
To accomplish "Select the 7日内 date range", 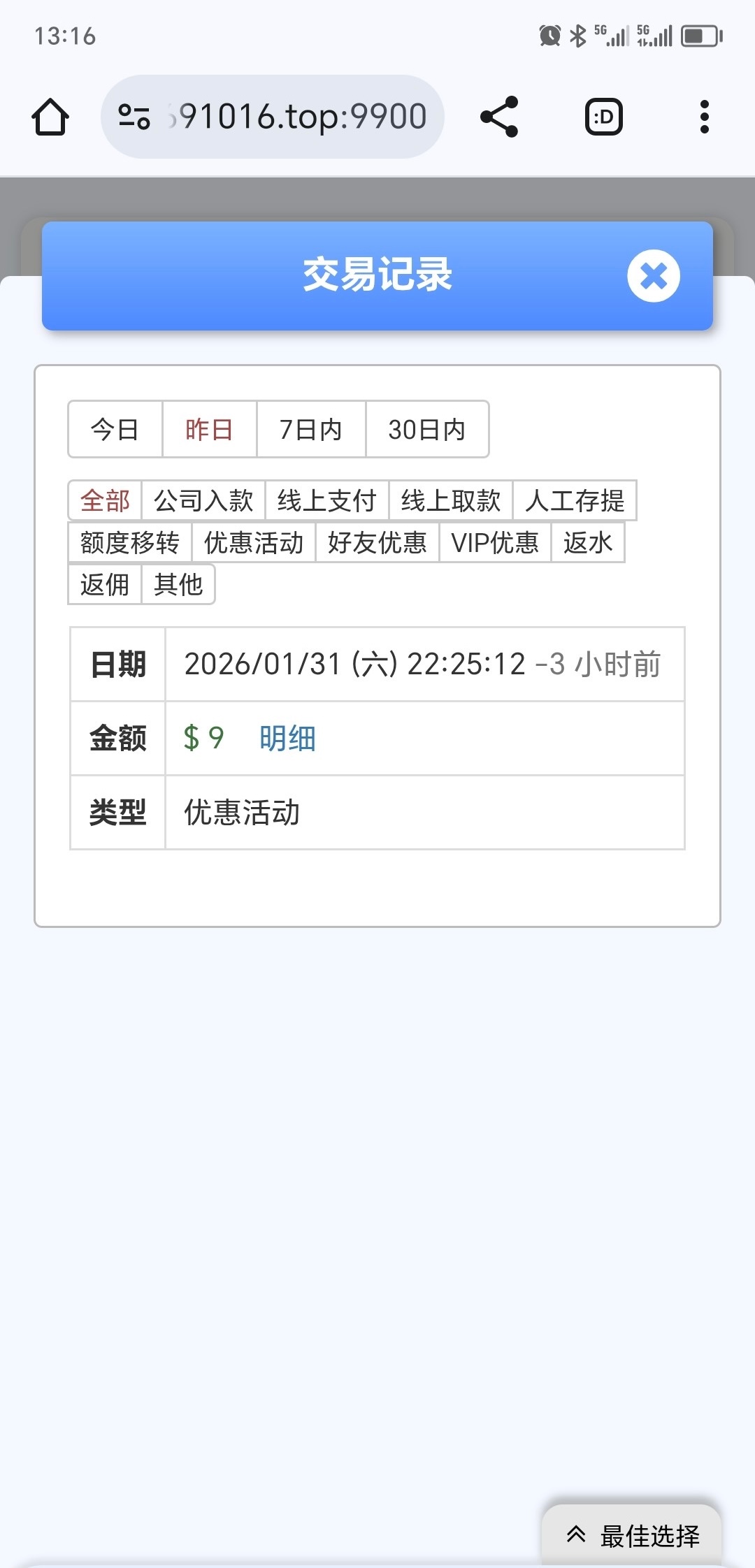I will [x=310, y=429].
